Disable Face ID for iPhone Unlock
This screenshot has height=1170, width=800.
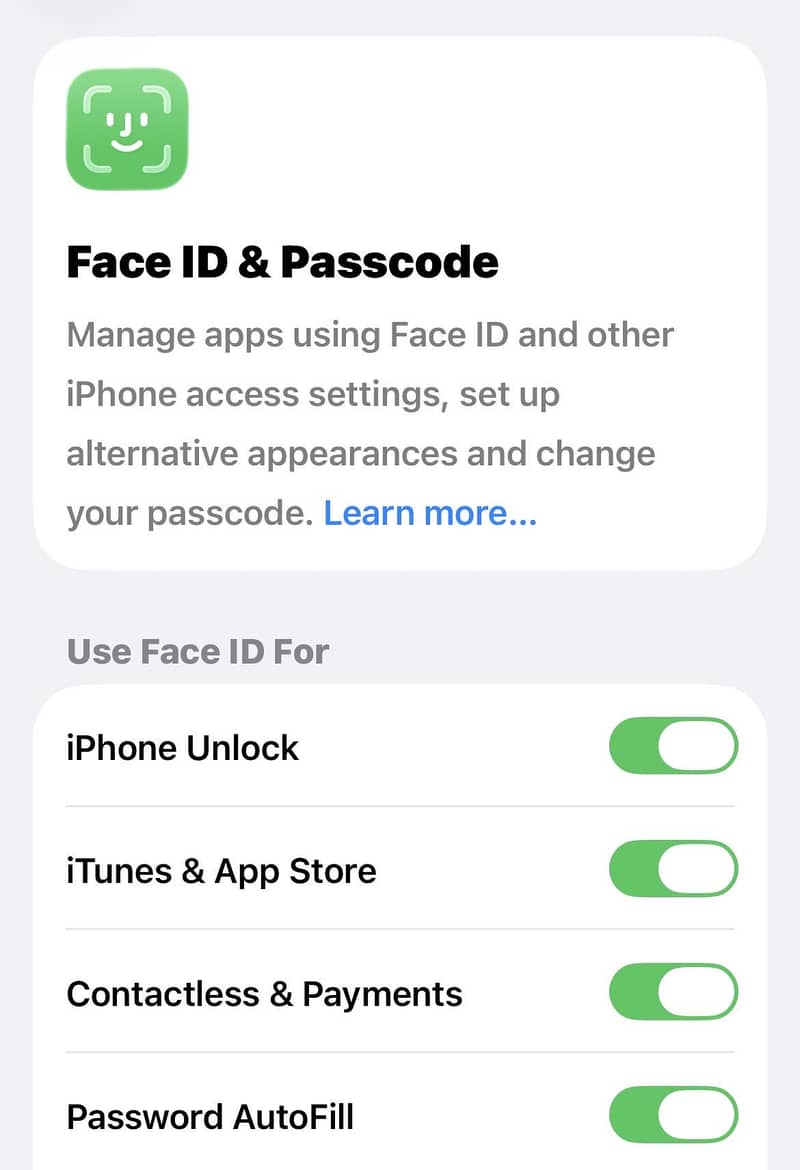click(x=673, y=746)
